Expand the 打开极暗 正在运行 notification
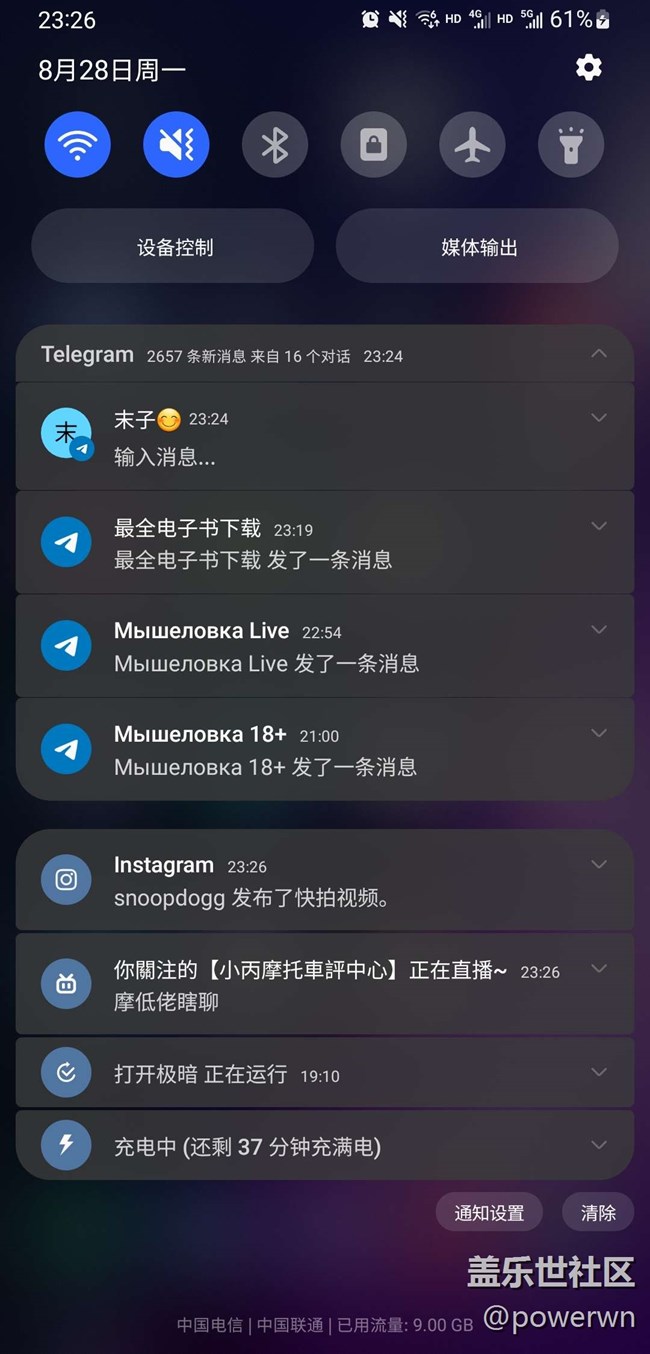This screenshot has height=1354, width=650. (x=599, y=1072)
